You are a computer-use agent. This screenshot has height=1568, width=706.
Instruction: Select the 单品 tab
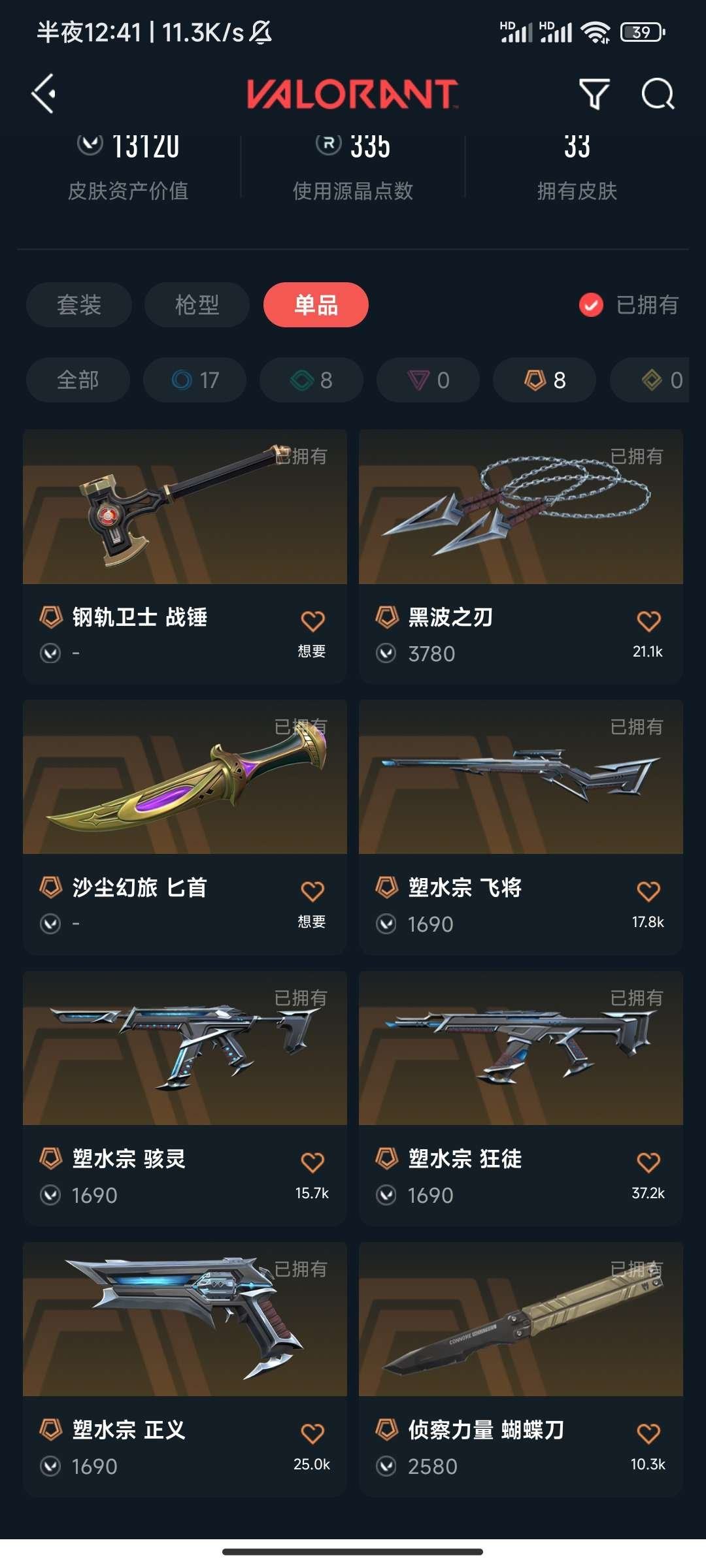(316, 305)
